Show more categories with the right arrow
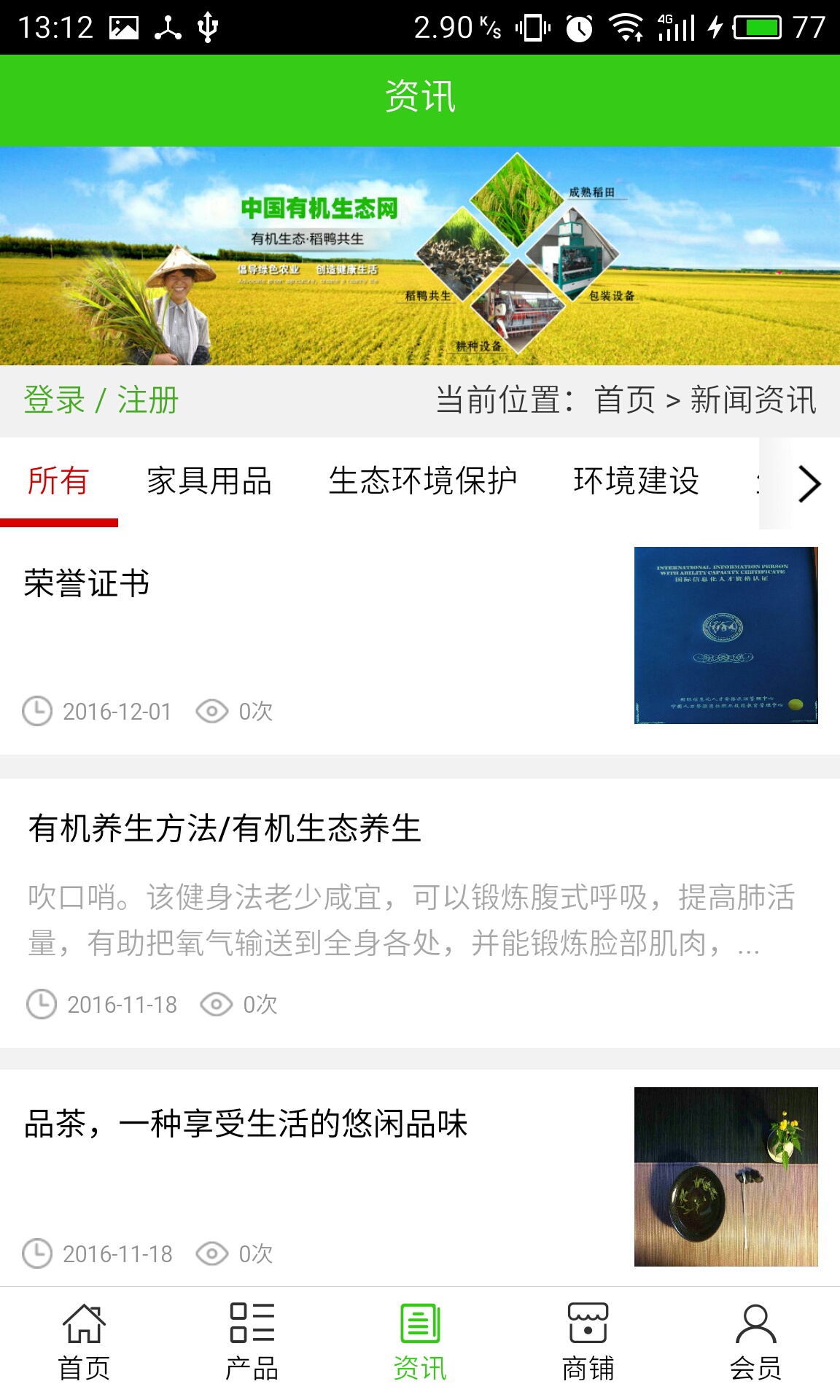Screen dimensions: 840x1400 coord(808,483)
